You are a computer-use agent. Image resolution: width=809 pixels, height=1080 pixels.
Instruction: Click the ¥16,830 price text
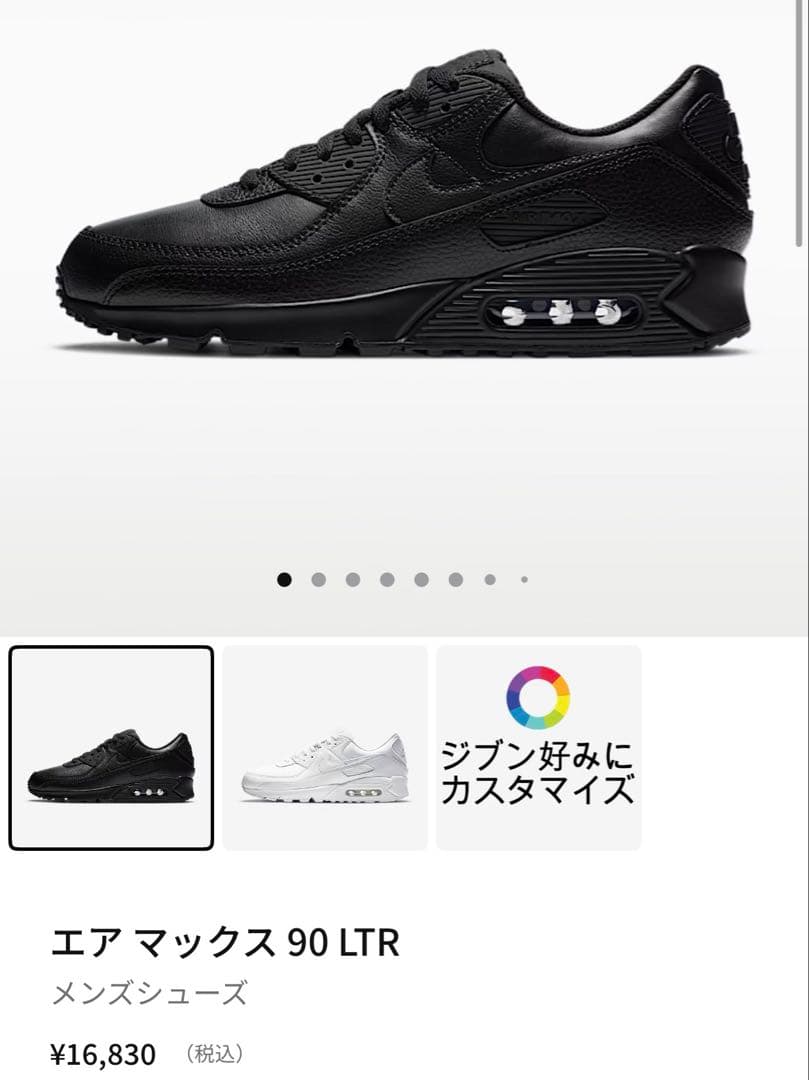pyautogui.click(x=103, y=1052)
